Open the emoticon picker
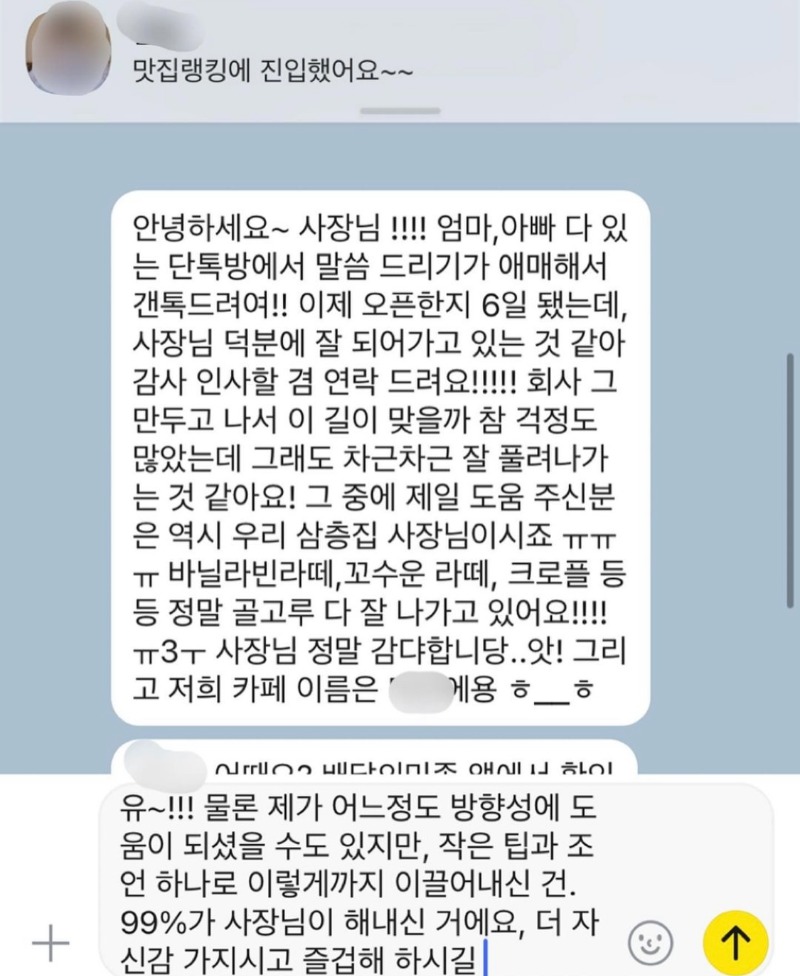 pos(650,941)
